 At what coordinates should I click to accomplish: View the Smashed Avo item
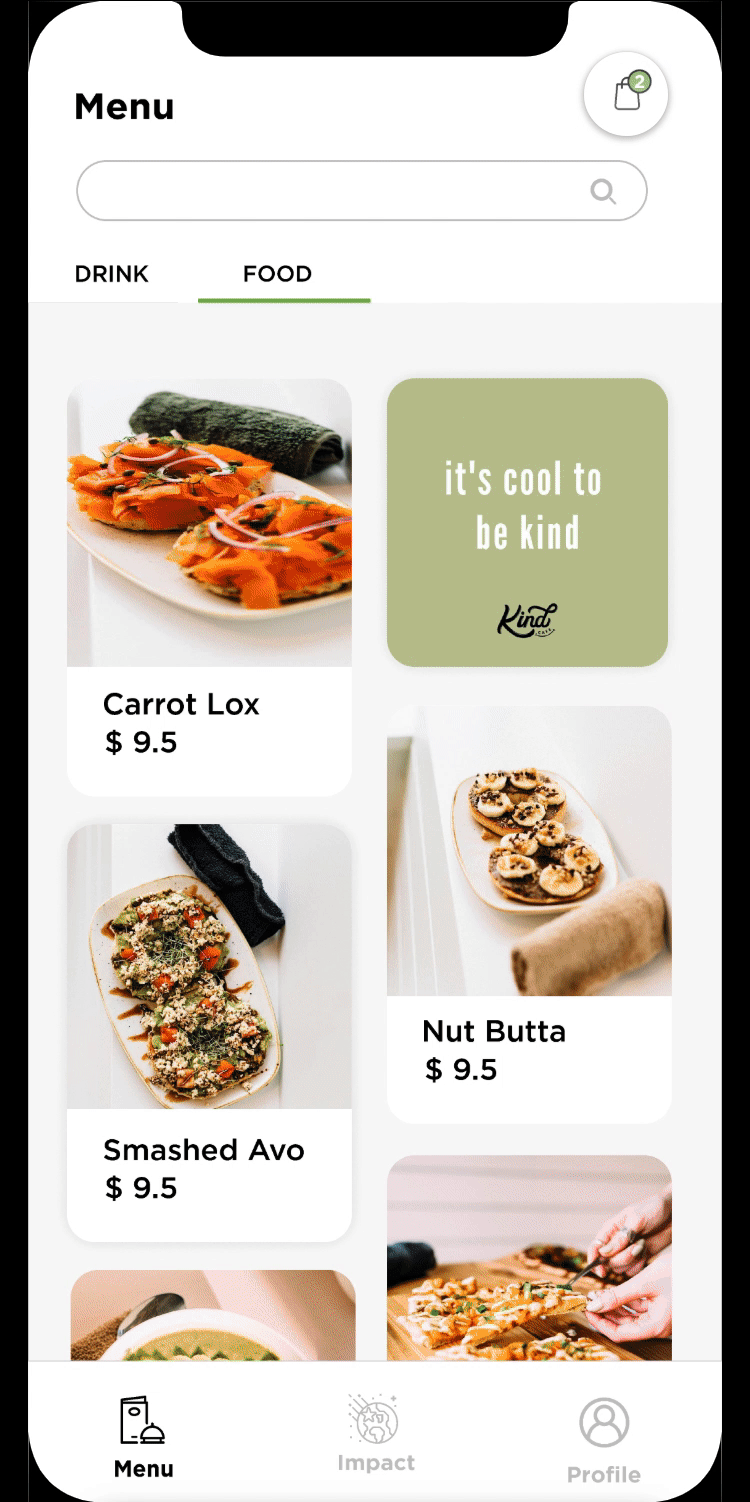tap(209, 1033)
